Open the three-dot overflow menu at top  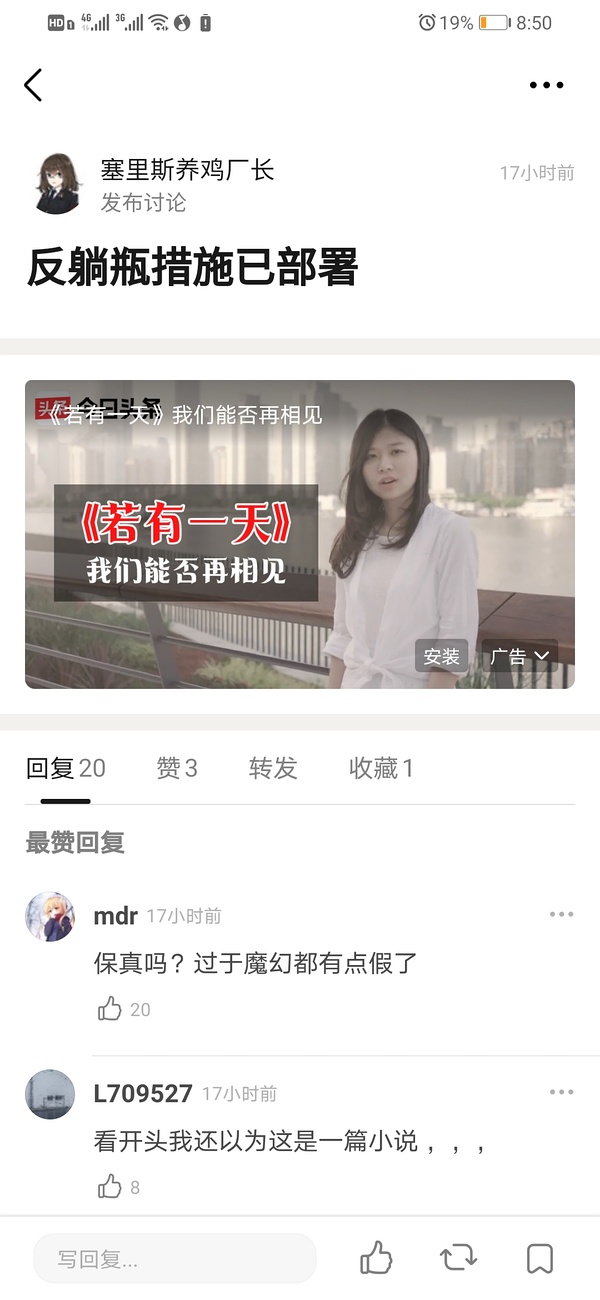(546, 86)
